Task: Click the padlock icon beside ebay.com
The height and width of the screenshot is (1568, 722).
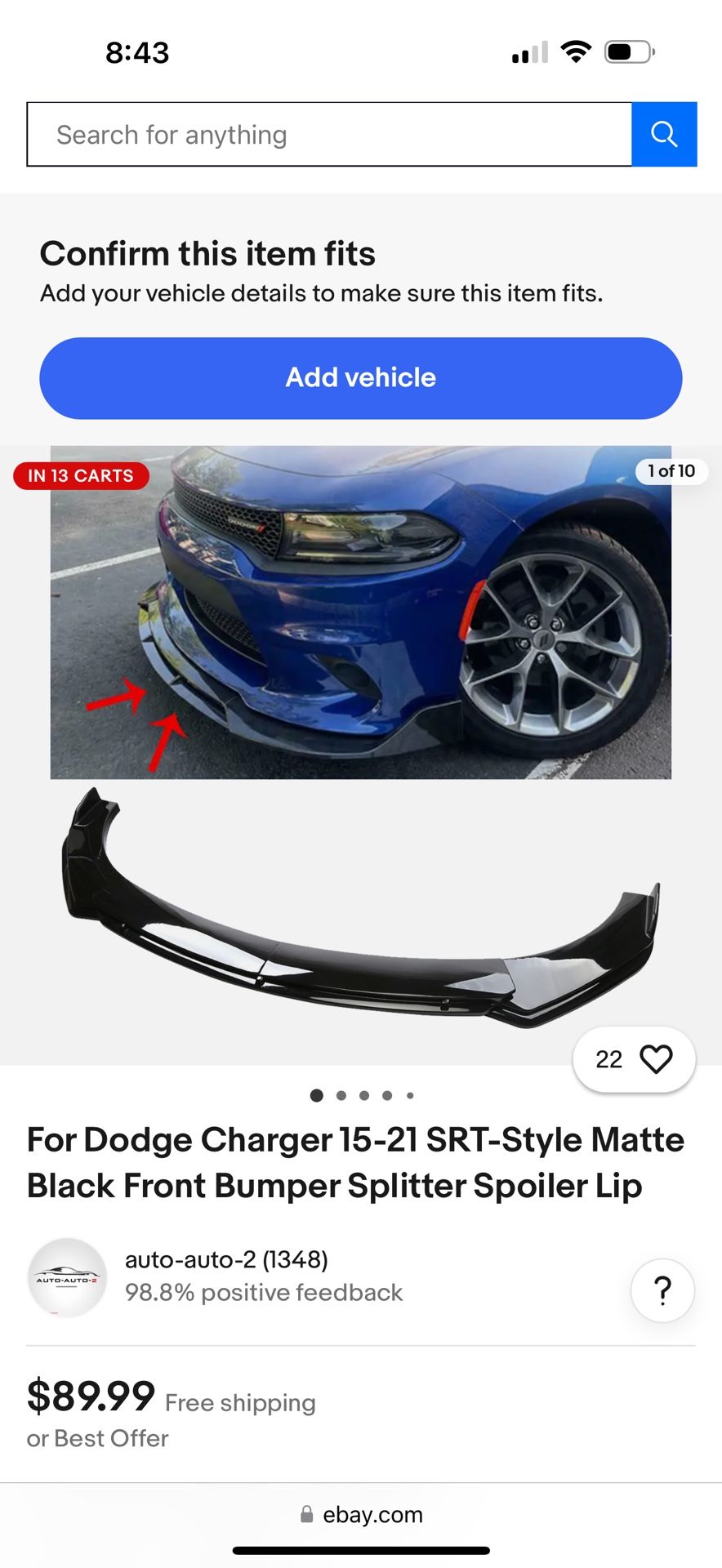Action: [306, 1515]
